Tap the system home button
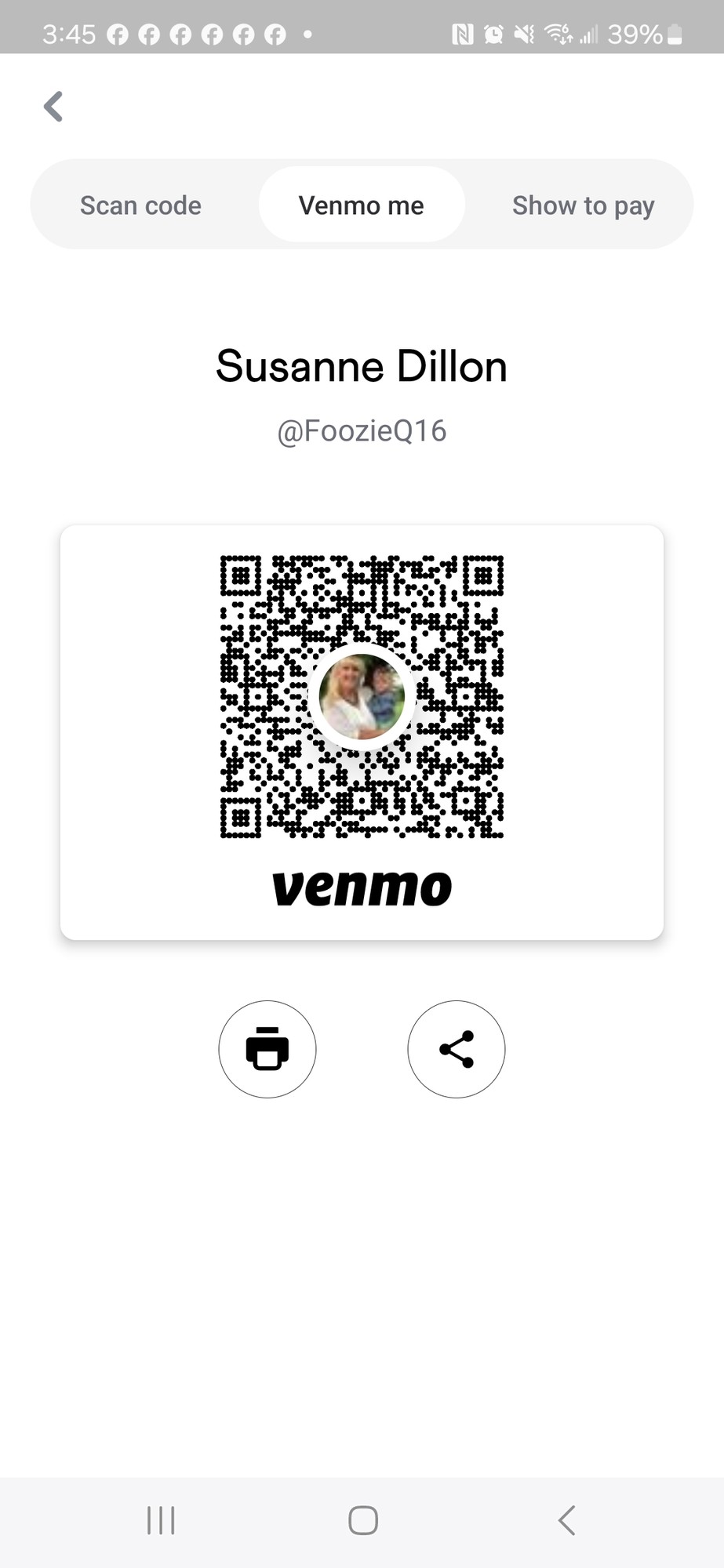 click(x=363, y=1520)
